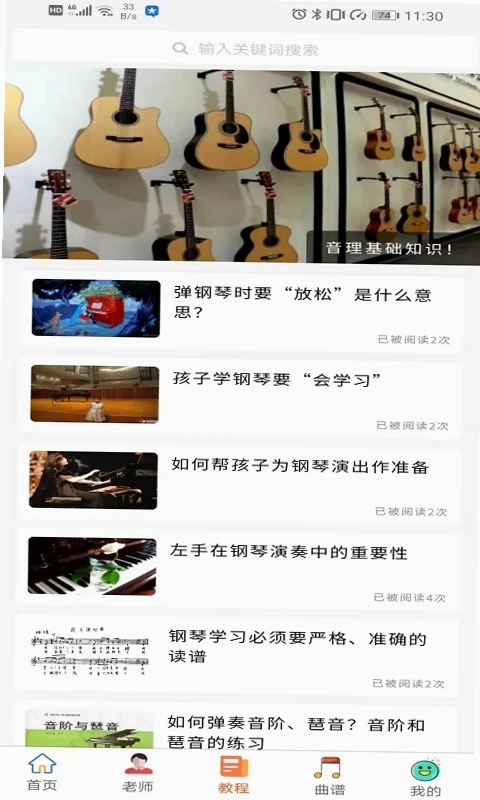This screenshot has height=800, width=480.
Task: Switch to the 老师 tab
Action: 138,772
